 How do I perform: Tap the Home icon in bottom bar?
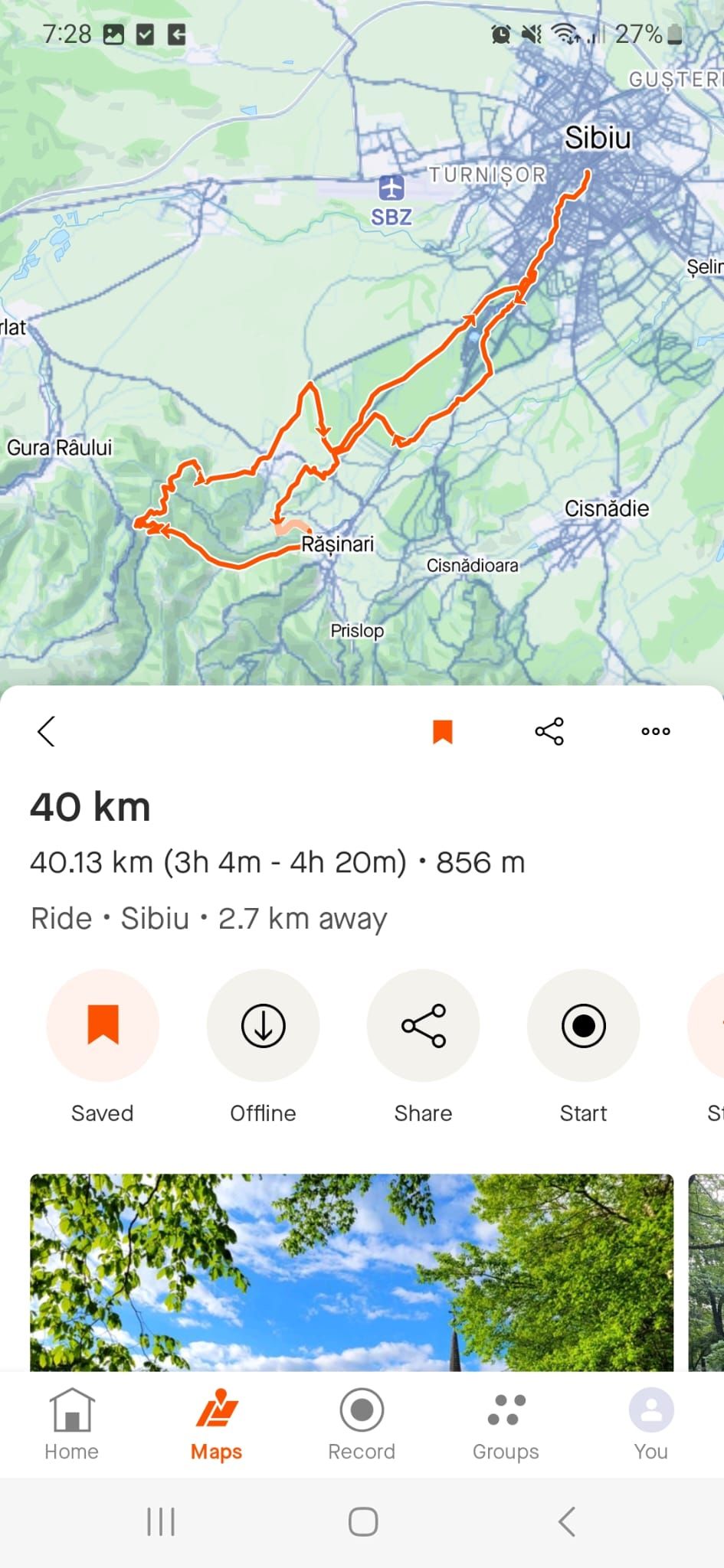[x=72, y=1409]
